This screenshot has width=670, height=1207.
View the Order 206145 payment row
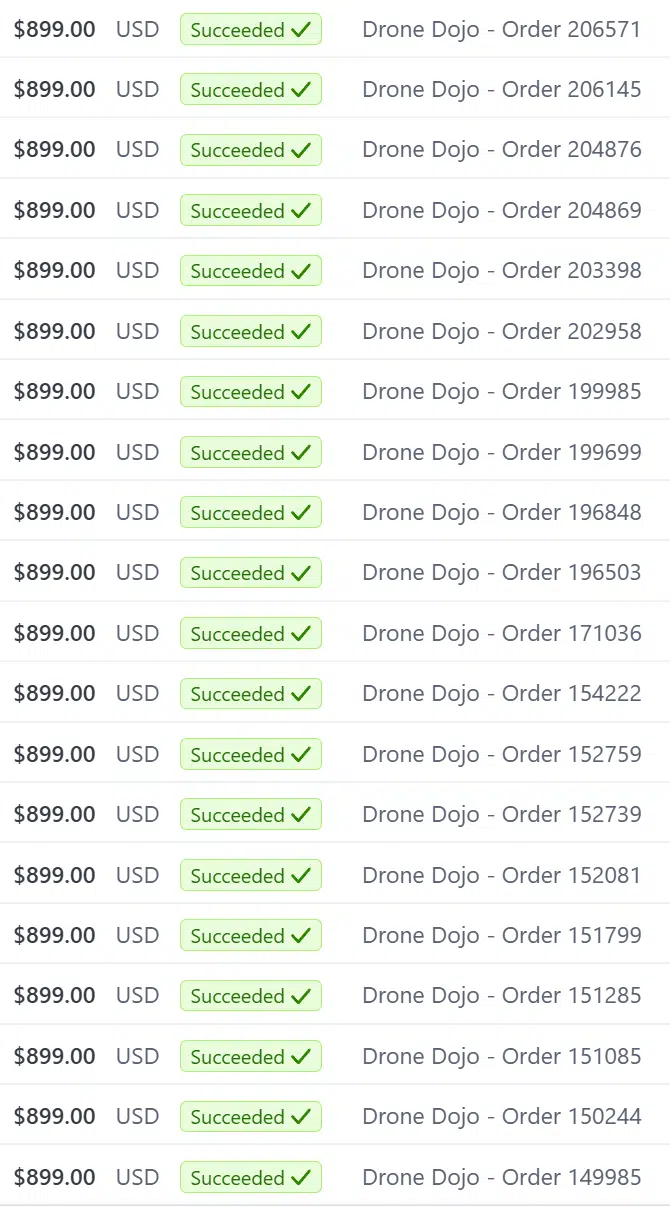tap(335, 89)
